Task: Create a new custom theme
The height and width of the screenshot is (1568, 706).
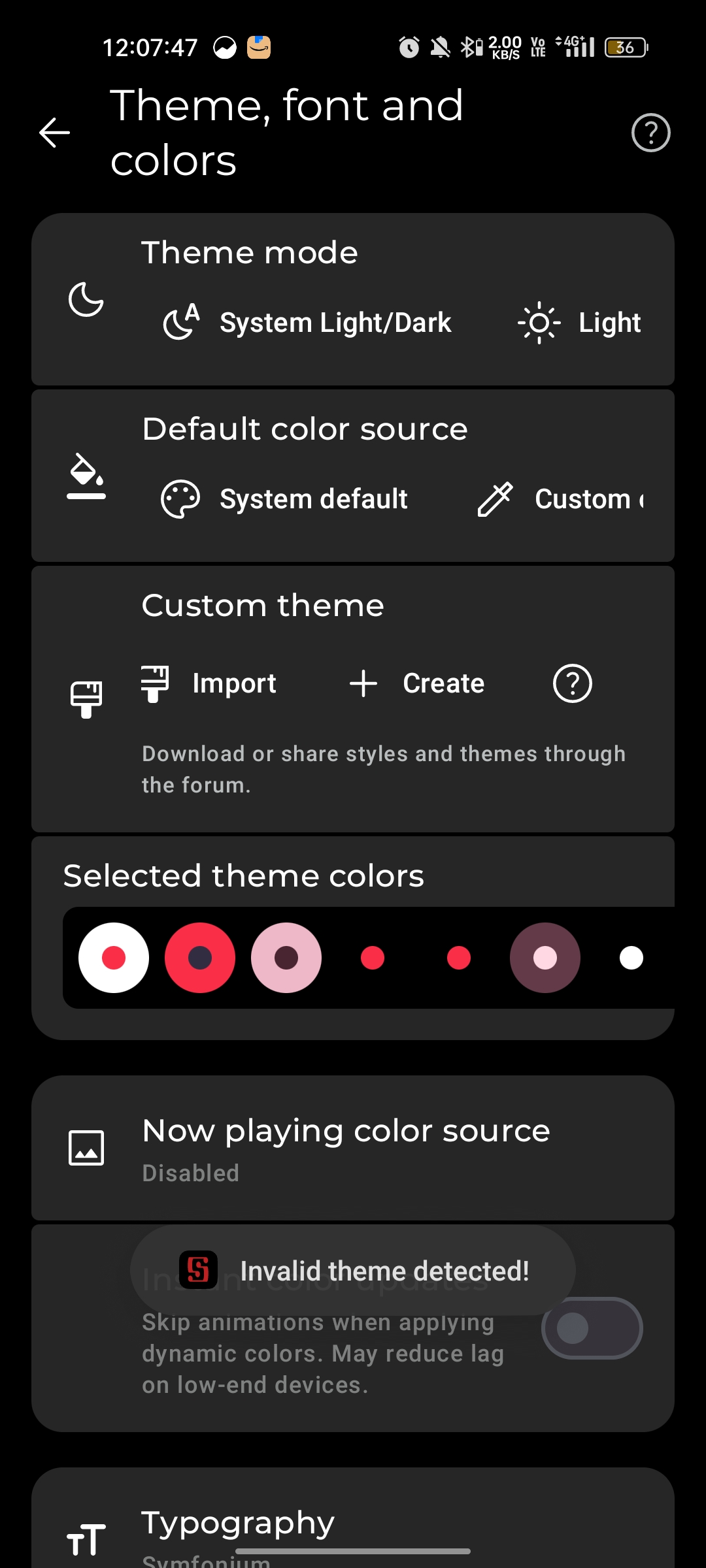Action: 417,683
